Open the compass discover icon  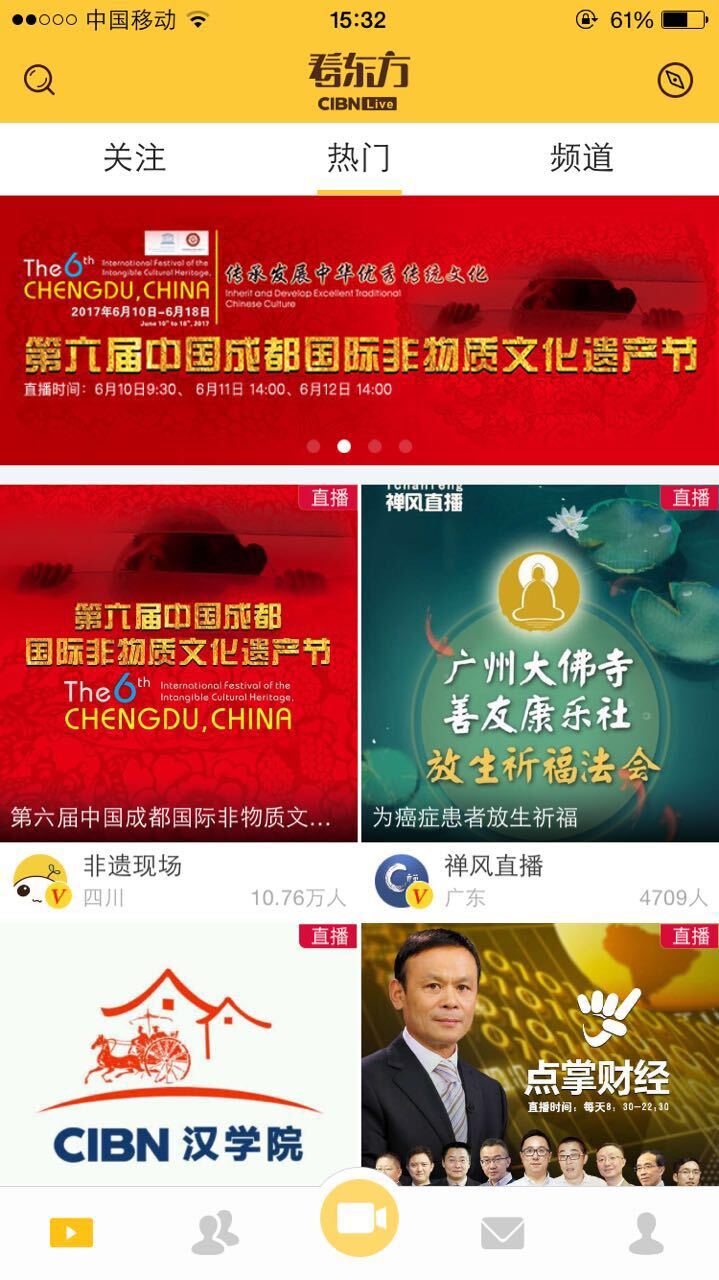point(675,80)
